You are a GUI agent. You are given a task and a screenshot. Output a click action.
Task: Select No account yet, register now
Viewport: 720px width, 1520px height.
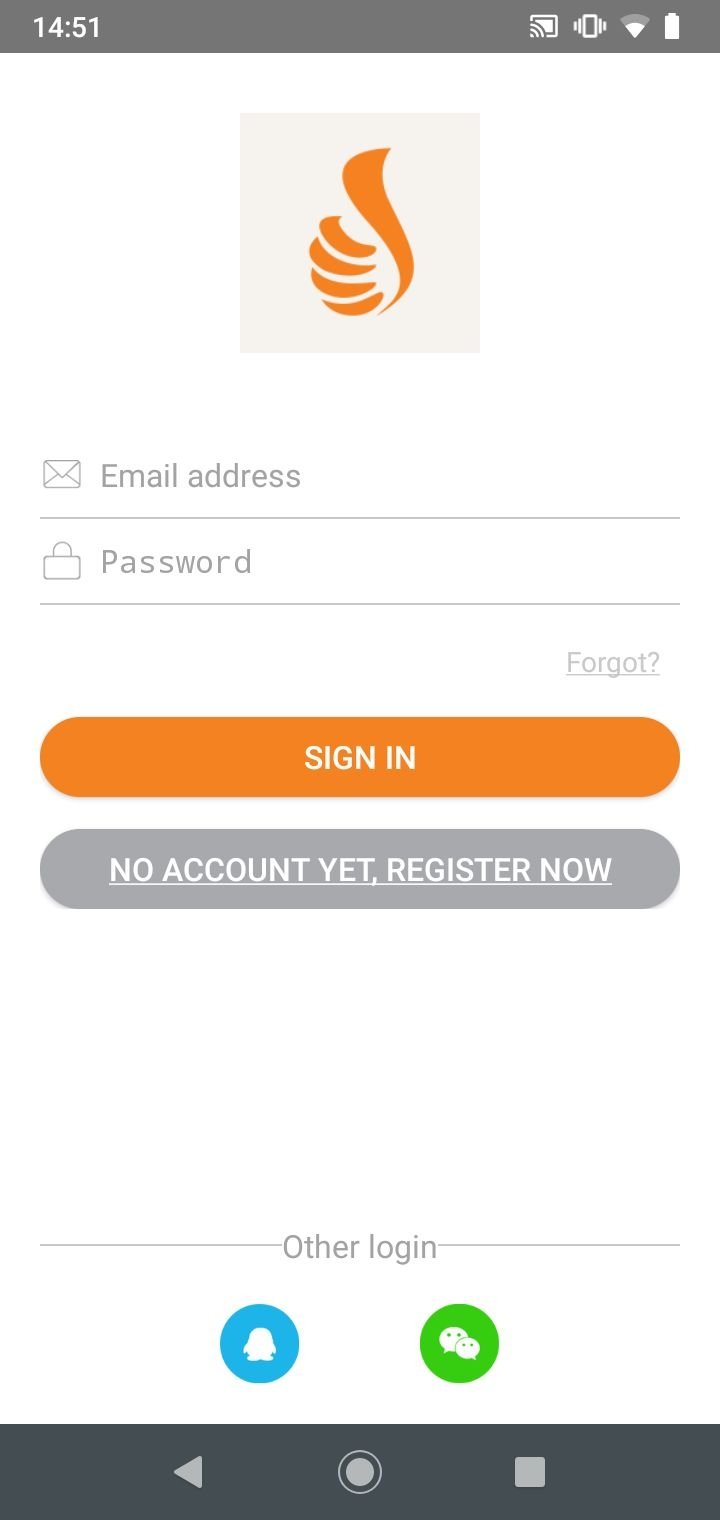360,869
